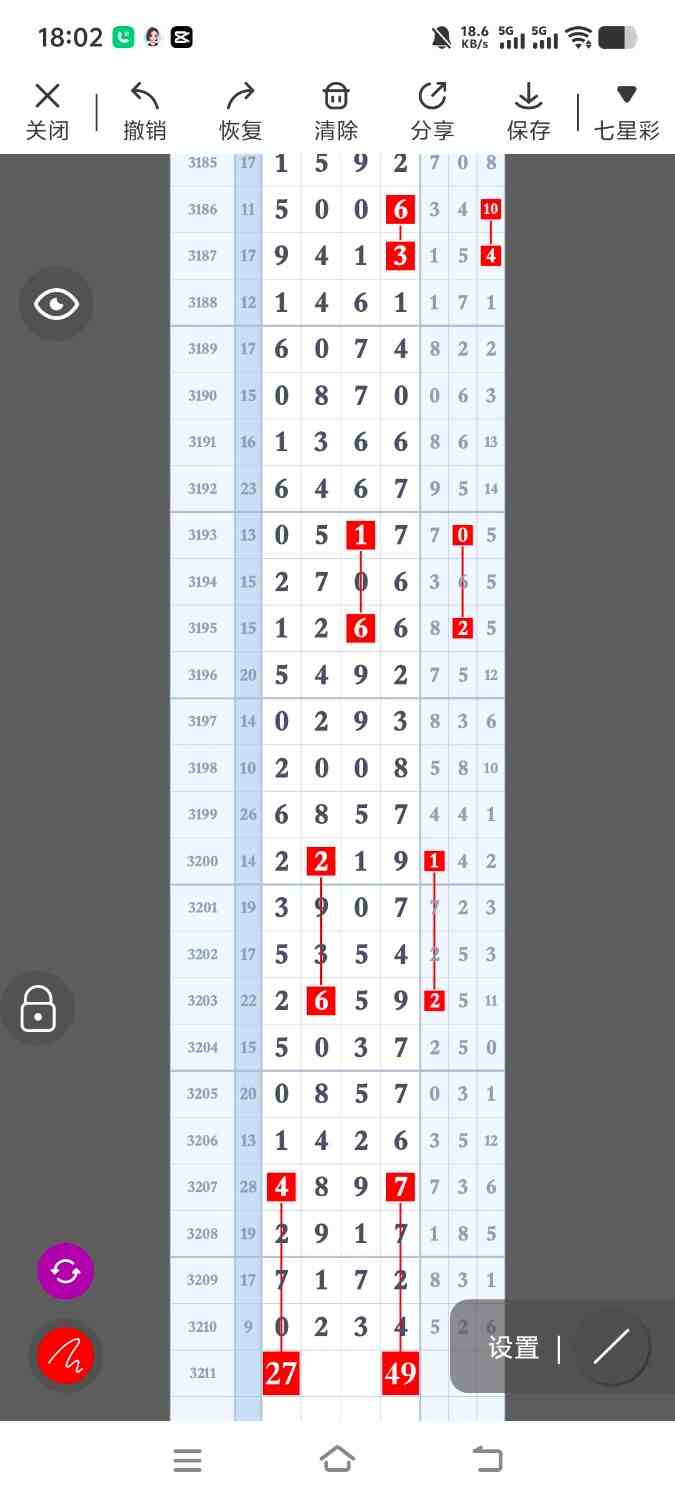Image resolution: width=675 pixels, height=1500 pixels.
Task: Save the chart with 保存
Action: pyautogui.click(x=528, y=111)
